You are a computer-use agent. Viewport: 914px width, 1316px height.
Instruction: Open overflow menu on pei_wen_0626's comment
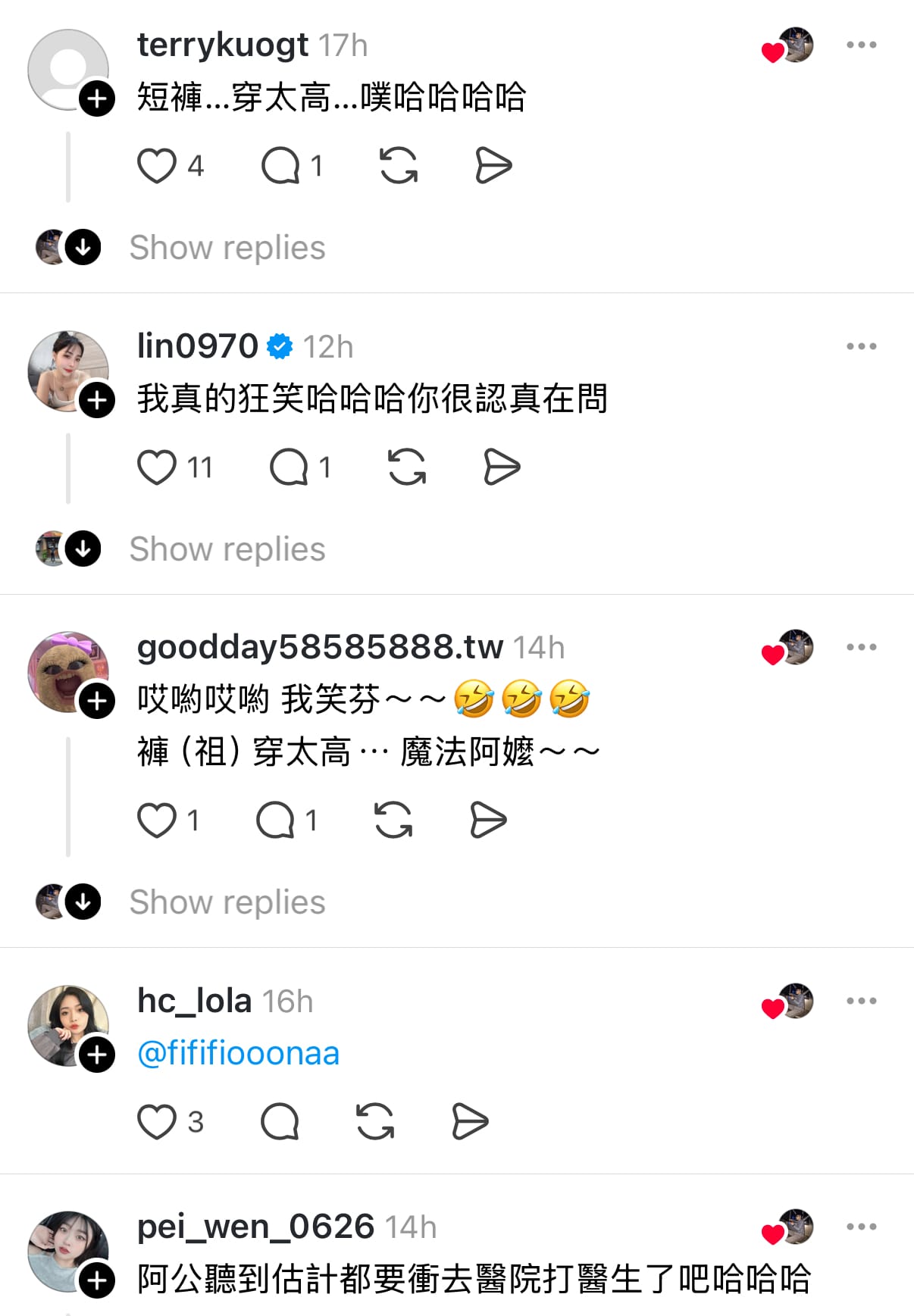(861, 1227)
